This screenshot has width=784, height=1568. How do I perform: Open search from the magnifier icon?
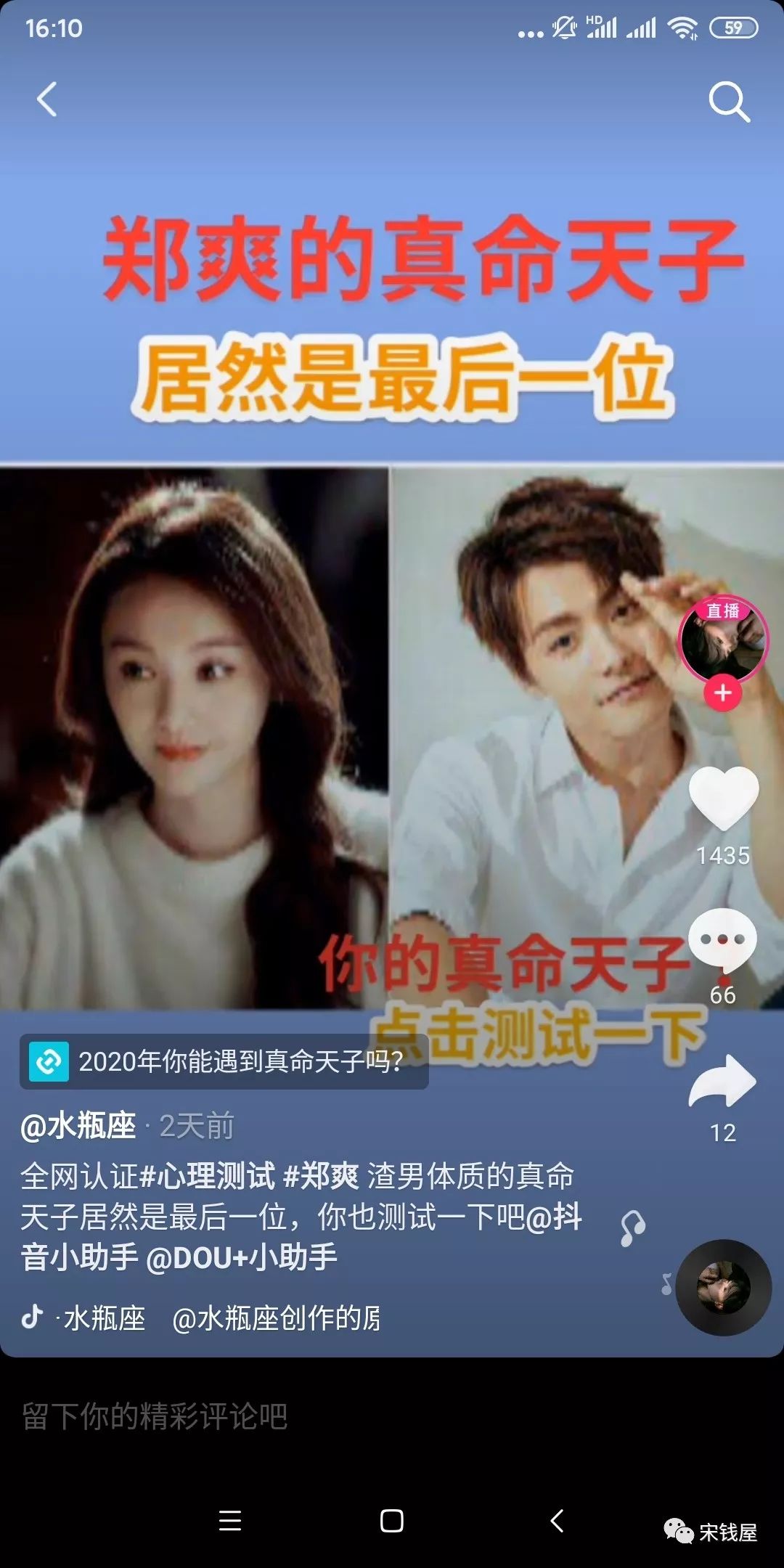728,102
